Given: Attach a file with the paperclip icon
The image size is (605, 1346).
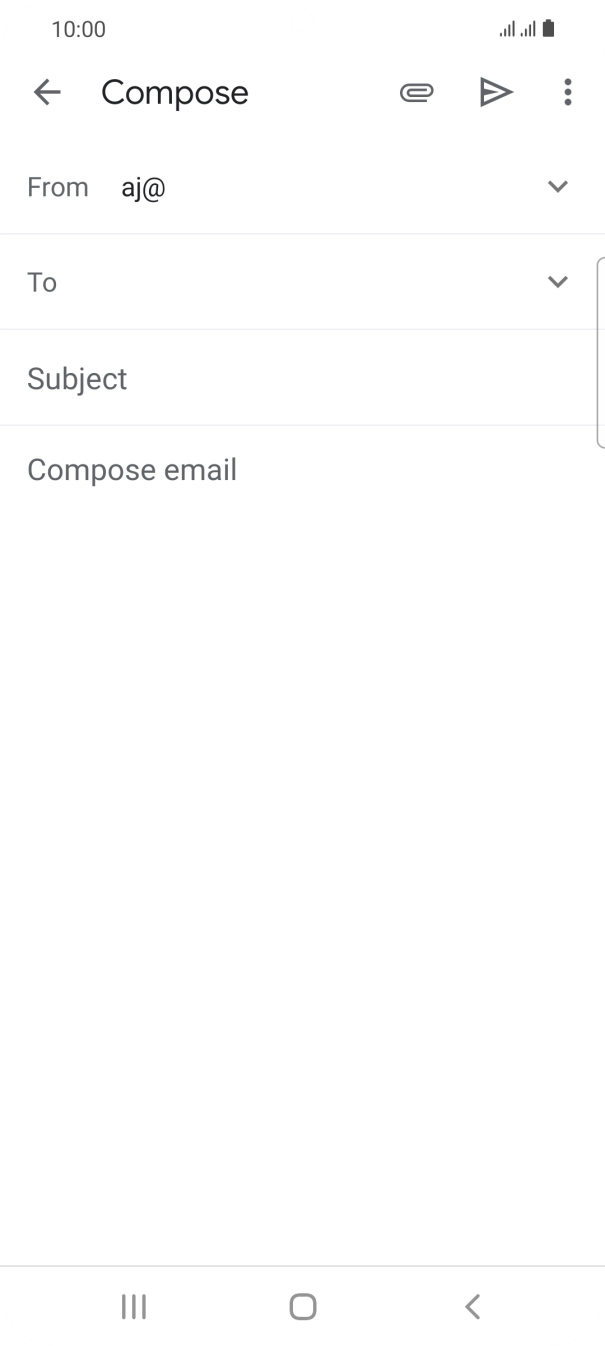Looking at the screenshot, I should coord(416,93).
